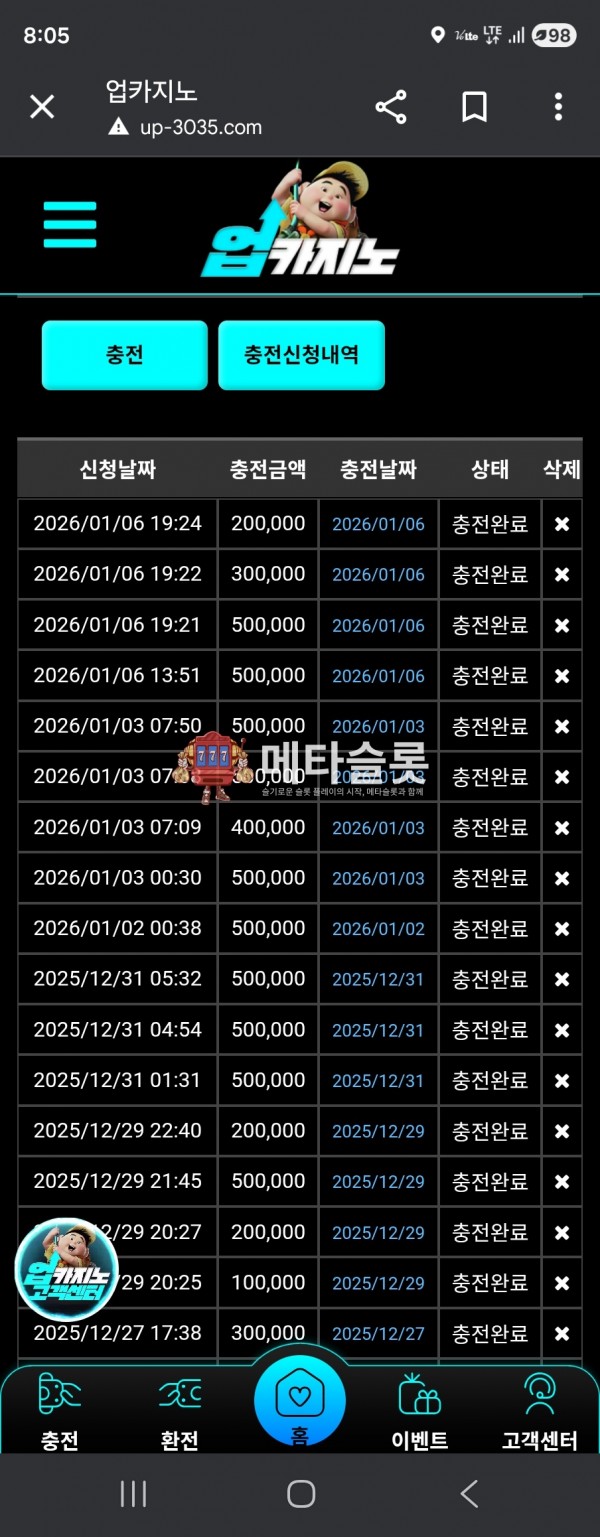Open the 이벤트 tab
The width and height of the screenshot is (600, 1537).
click(420, 1412)
